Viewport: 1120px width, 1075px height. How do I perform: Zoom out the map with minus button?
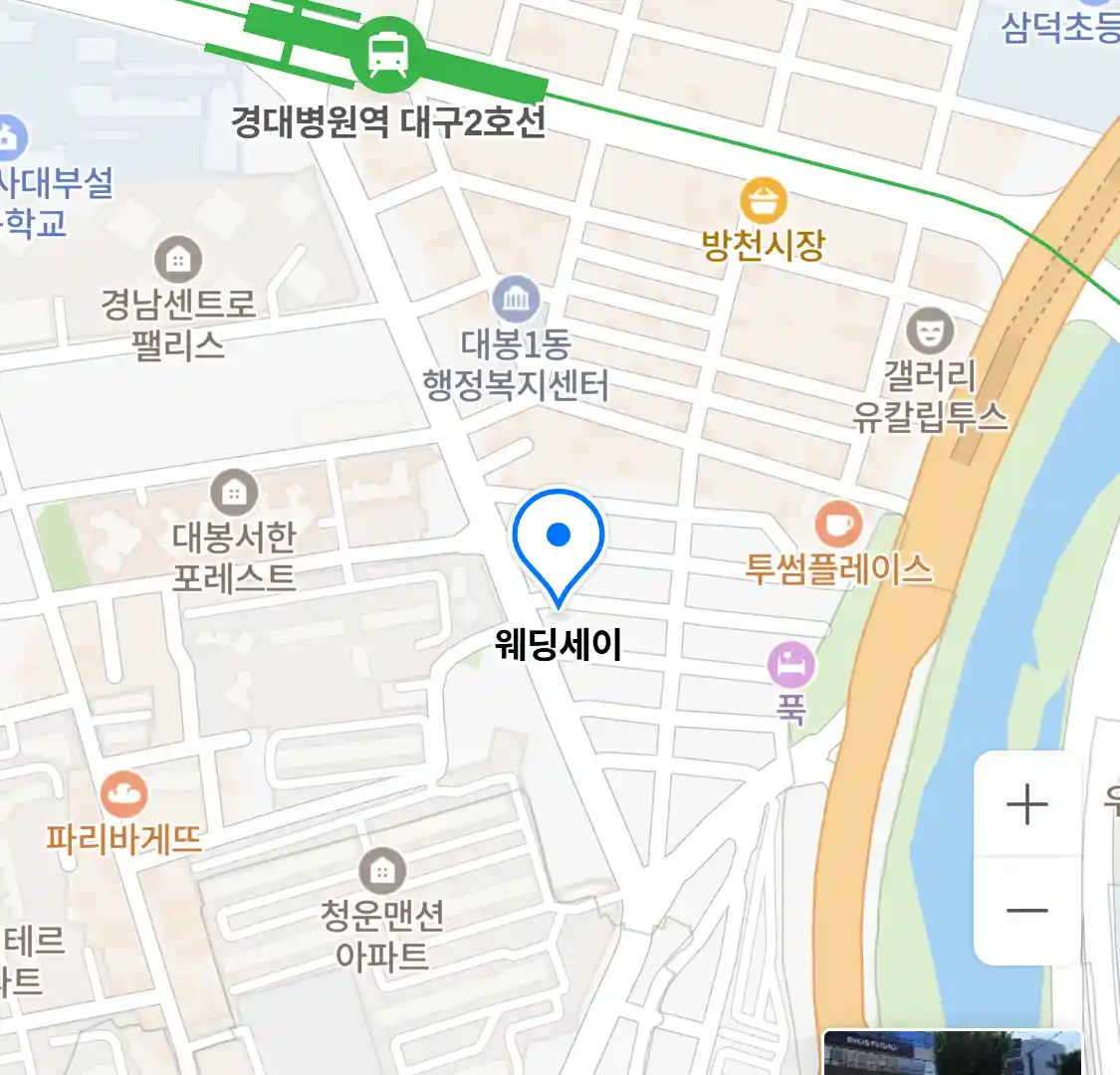point(1027,910)
